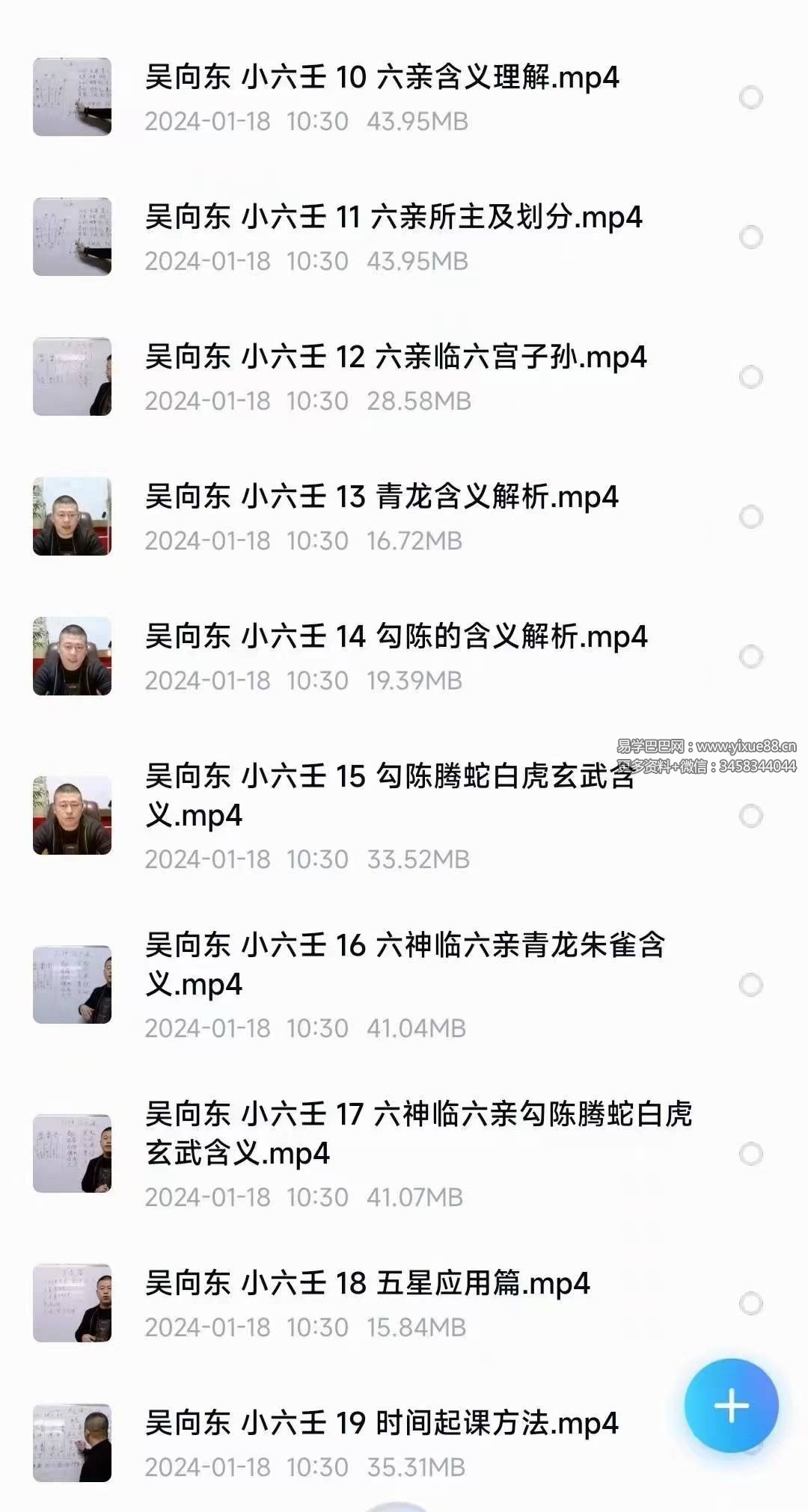Select 18 五星应用篇 with its circle
Image resolution: width=808 pixels, height=1512 pixels.
click(x=750, y=1303)
